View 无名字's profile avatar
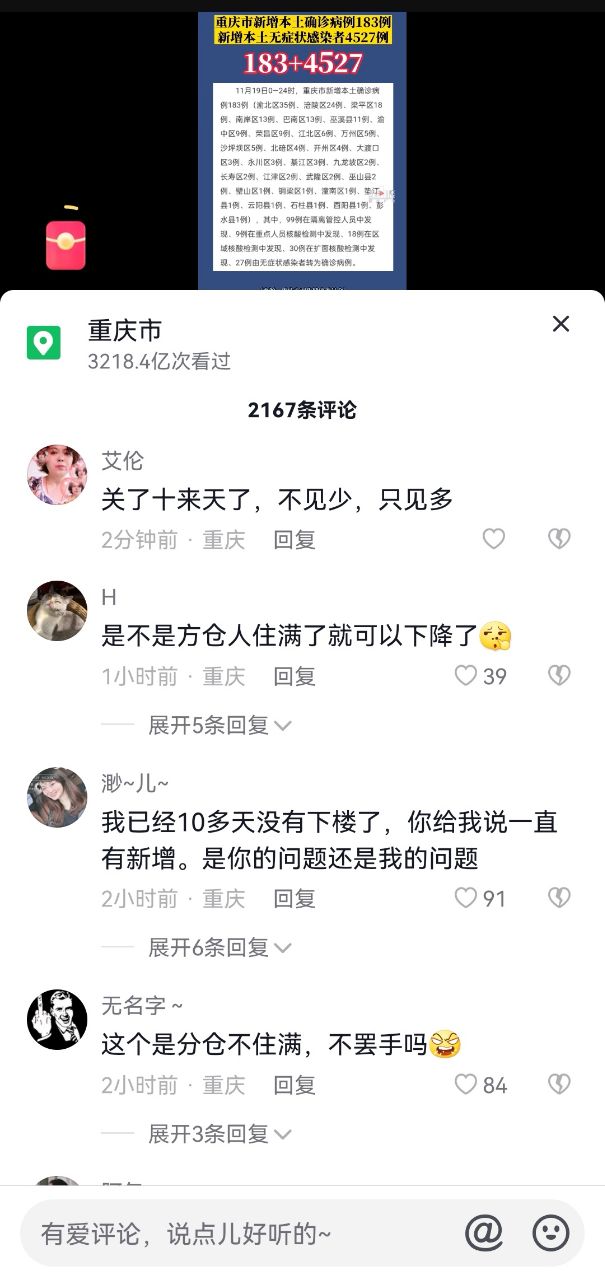 [x=57, y=1019]
